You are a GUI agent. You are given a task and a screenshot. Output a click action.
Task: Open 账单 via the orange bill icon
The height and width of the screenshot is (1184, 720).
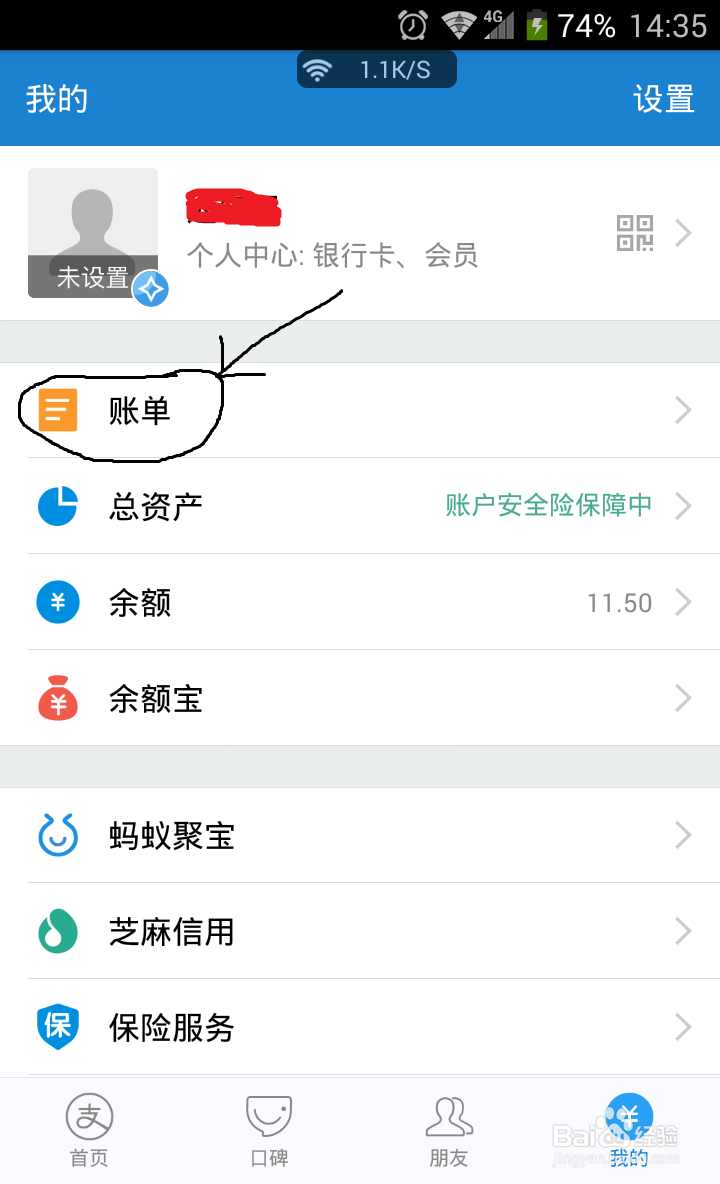[57, 409]
